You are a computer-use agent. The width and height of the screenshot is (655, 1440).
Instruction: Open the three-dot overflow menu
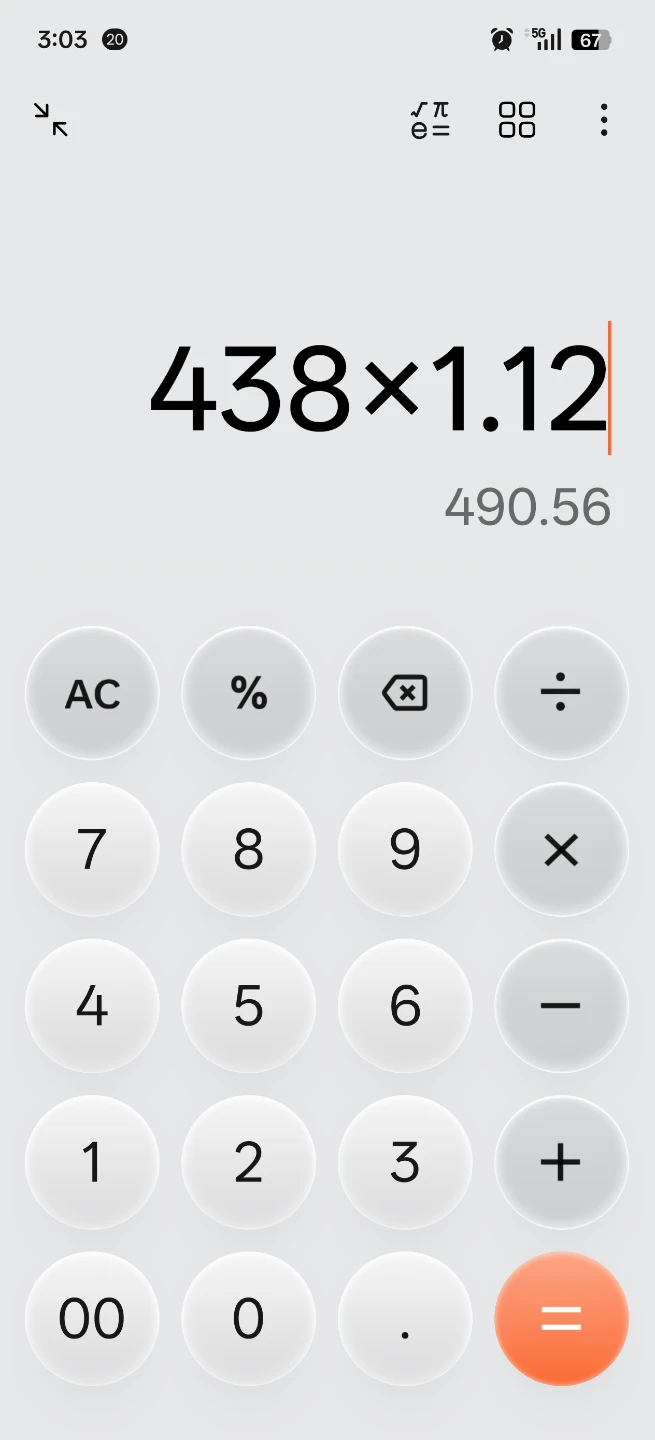point(603,120)
